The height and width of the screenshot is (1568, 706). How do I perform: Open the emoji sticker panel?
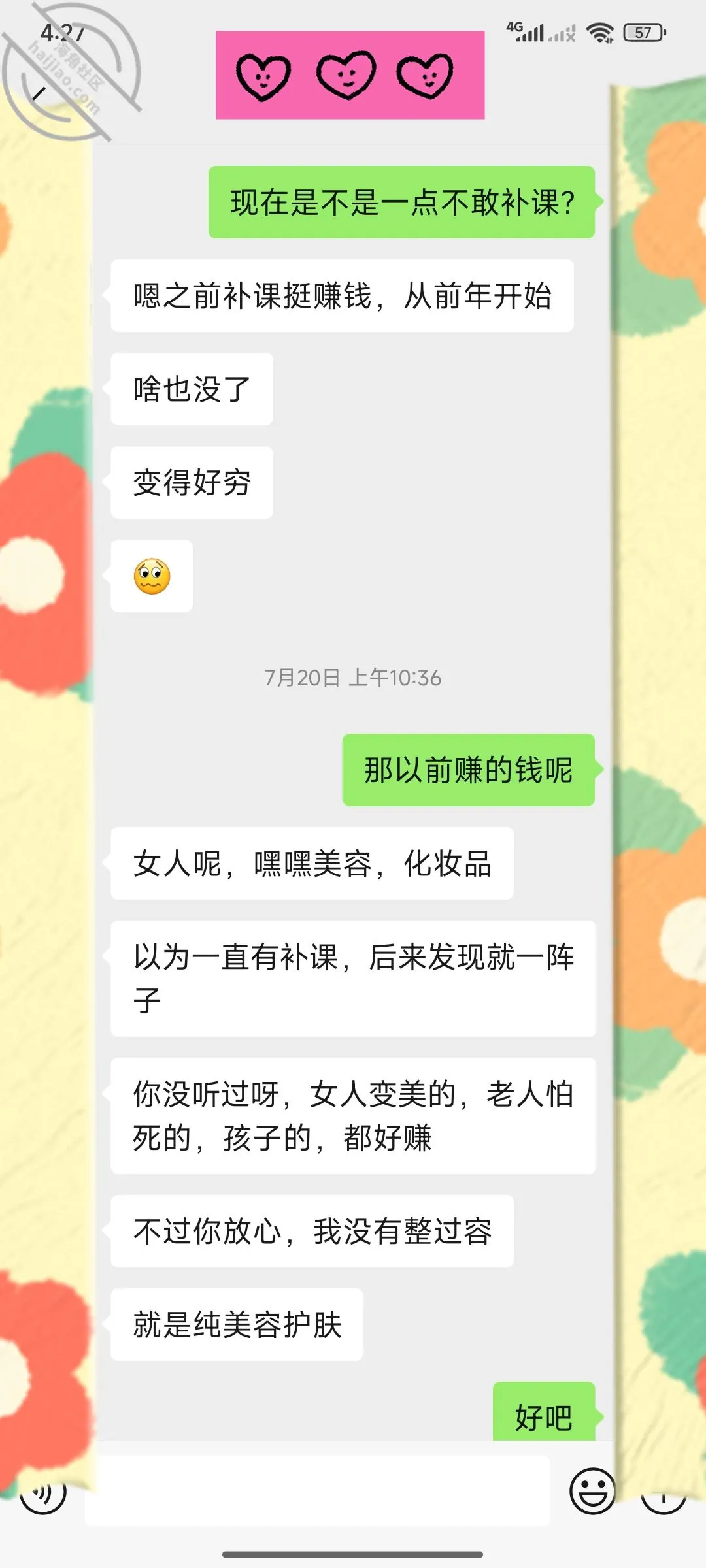click(x=592, y=1492)
